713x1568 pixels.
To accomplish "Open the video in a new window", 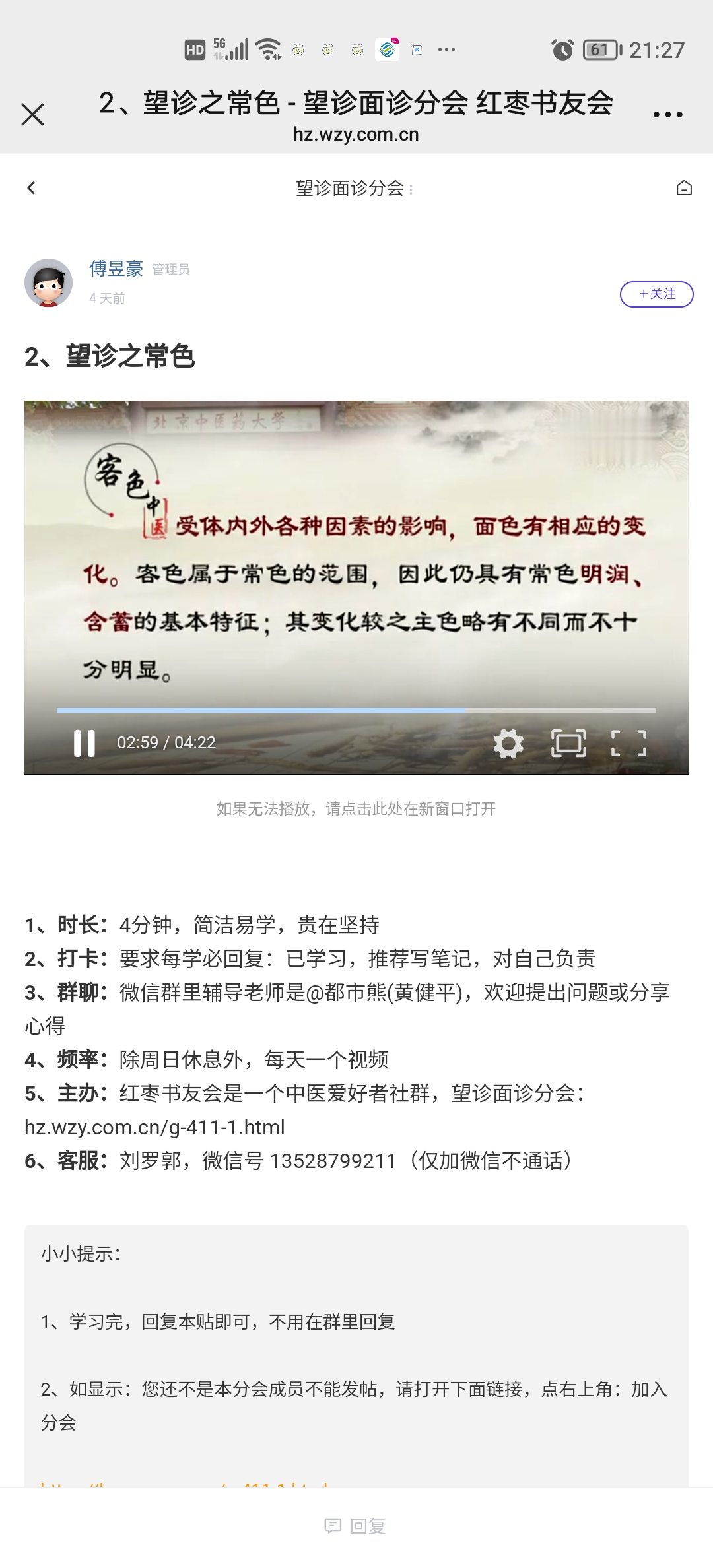I will tap(356, 809).
